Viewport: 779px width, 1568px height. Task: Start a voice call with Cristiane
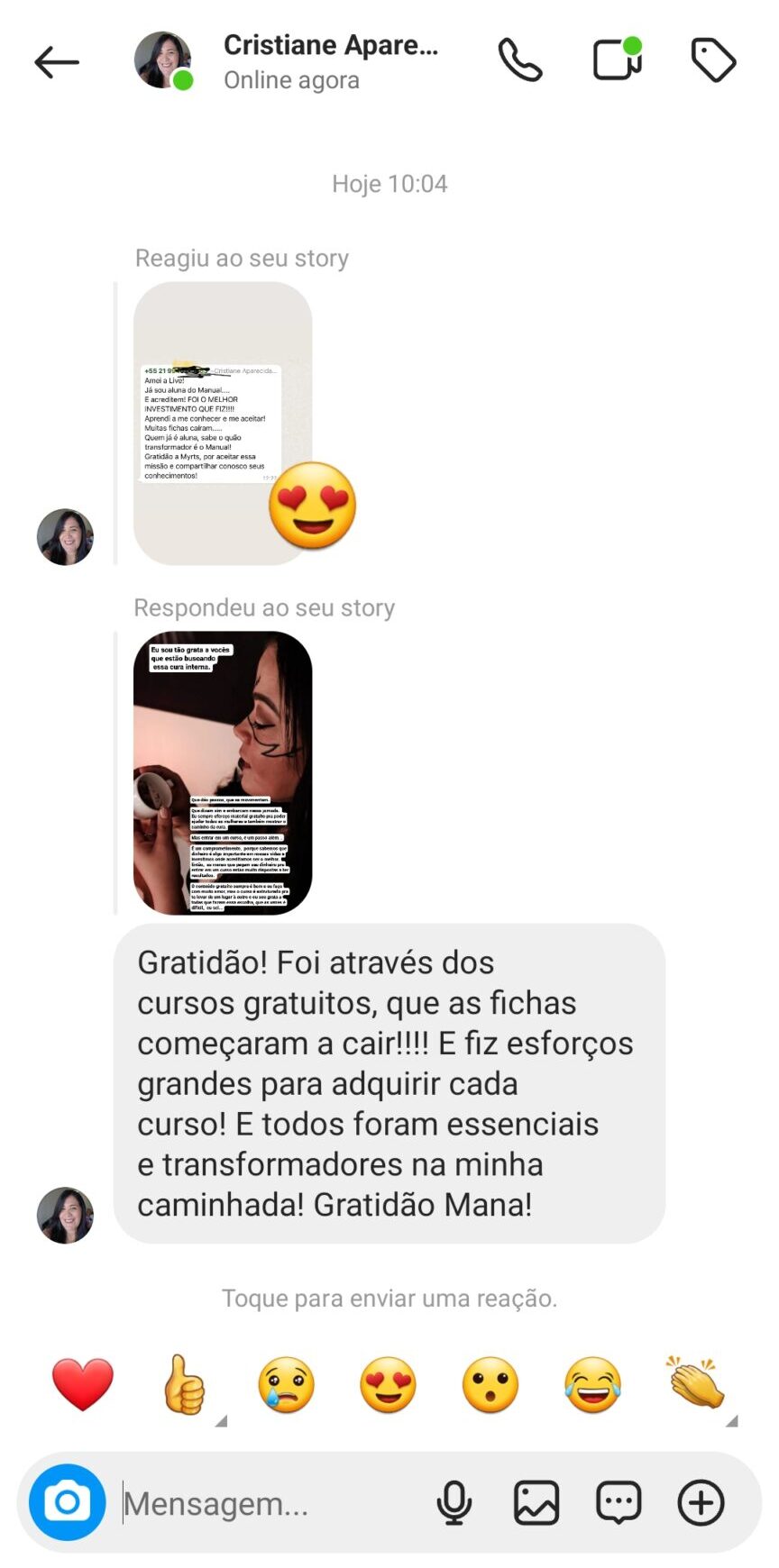[520, 61]
